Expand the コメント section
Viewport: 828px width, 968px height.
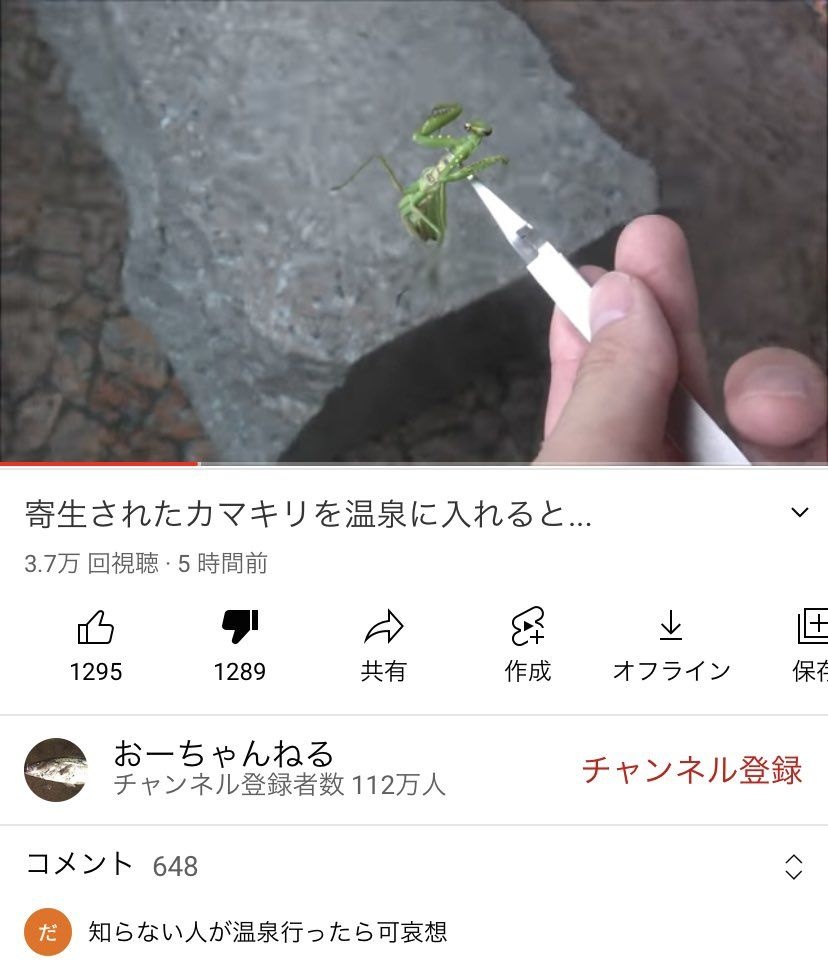[x=793, y=866]
